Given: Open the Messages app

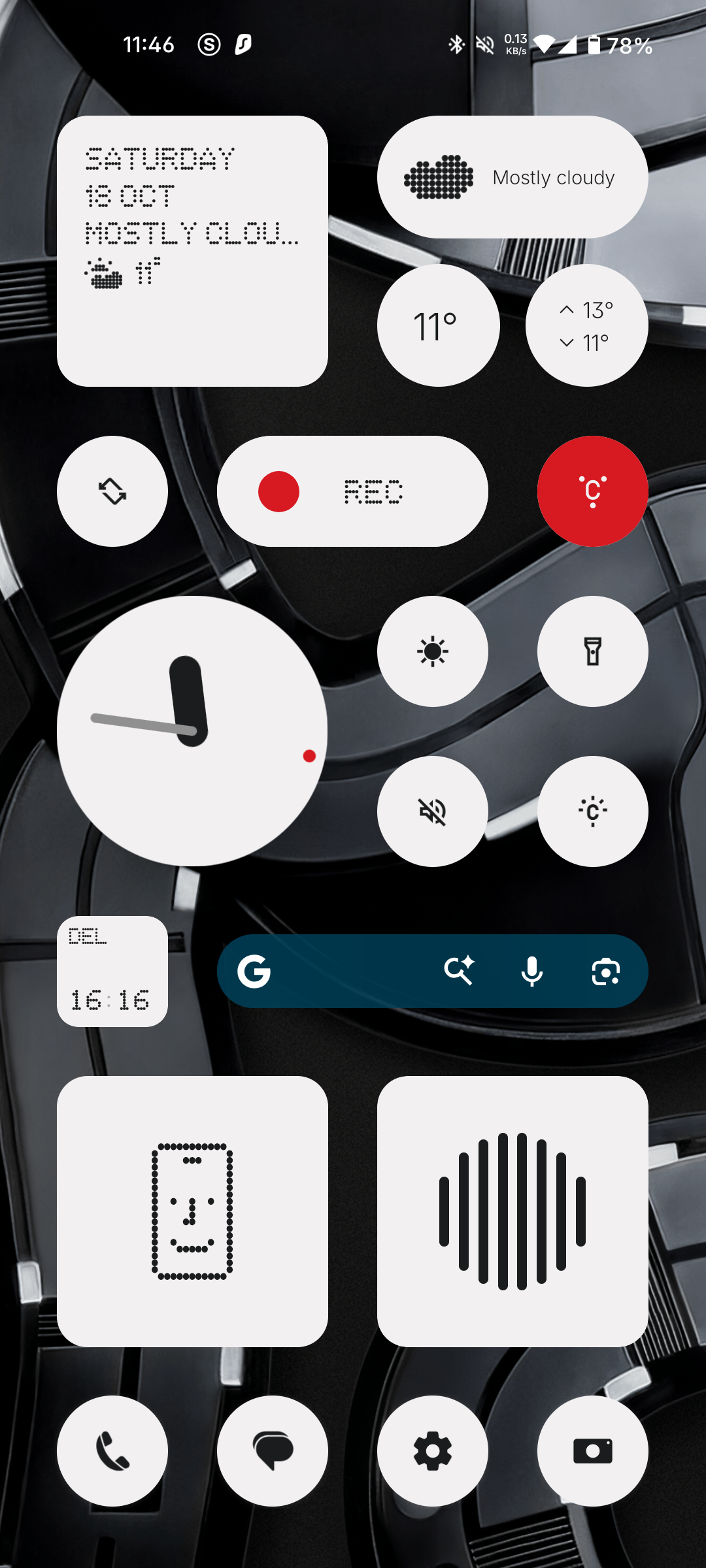Looking at the screenshot, I should [273, 1451].
